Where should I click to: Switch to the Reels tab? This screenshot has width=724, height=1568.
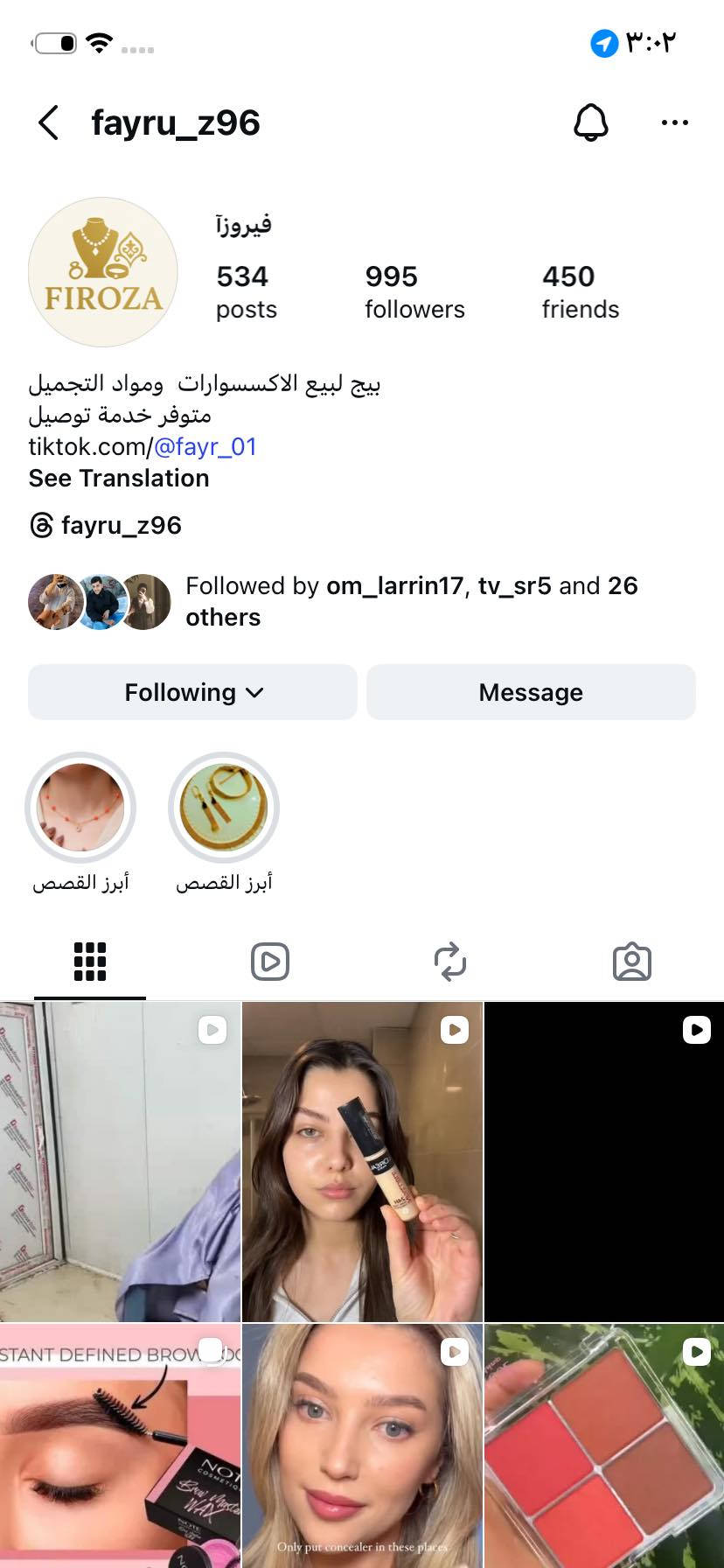coord(270,962)
